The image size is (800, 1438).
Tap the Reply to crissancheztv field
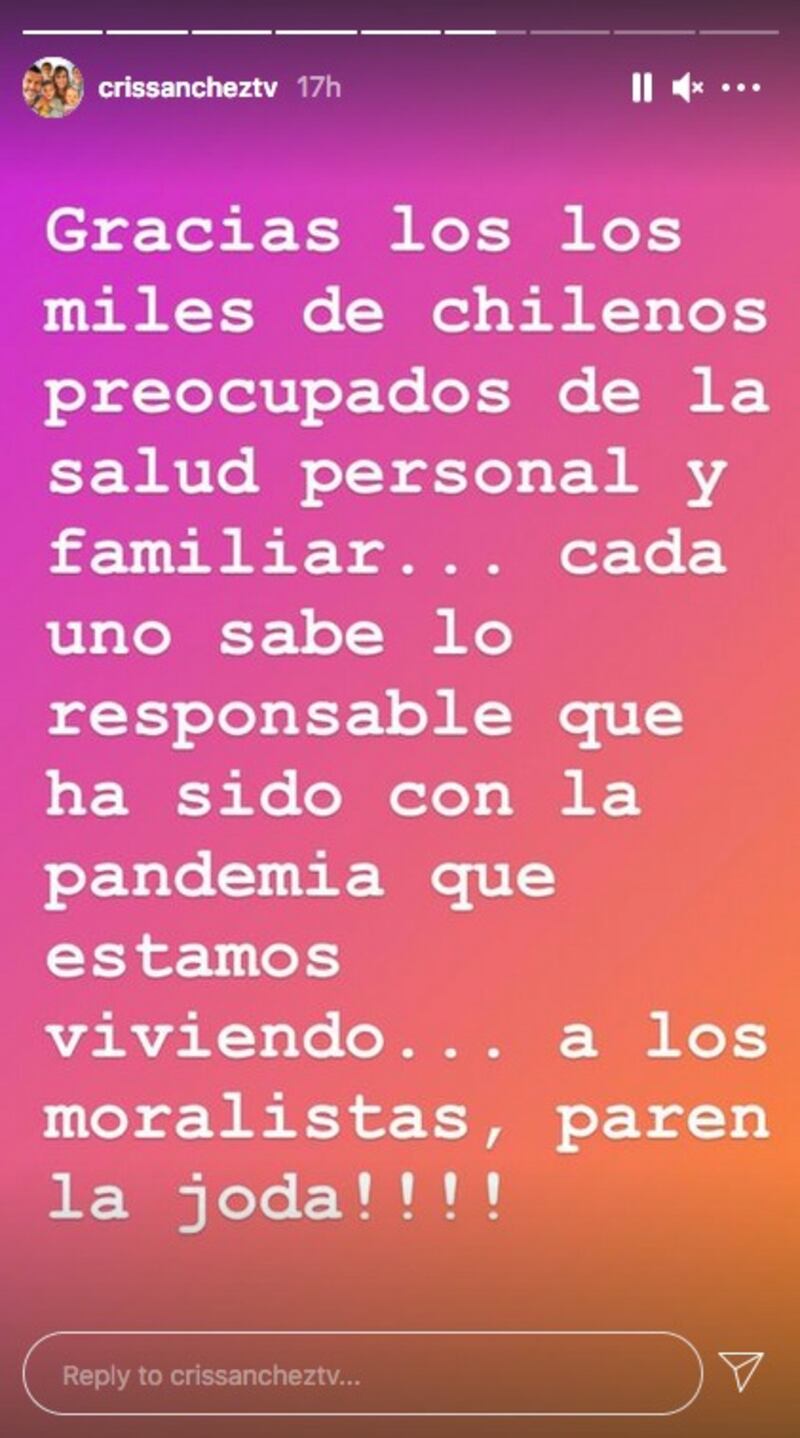tap(362, 1374)
